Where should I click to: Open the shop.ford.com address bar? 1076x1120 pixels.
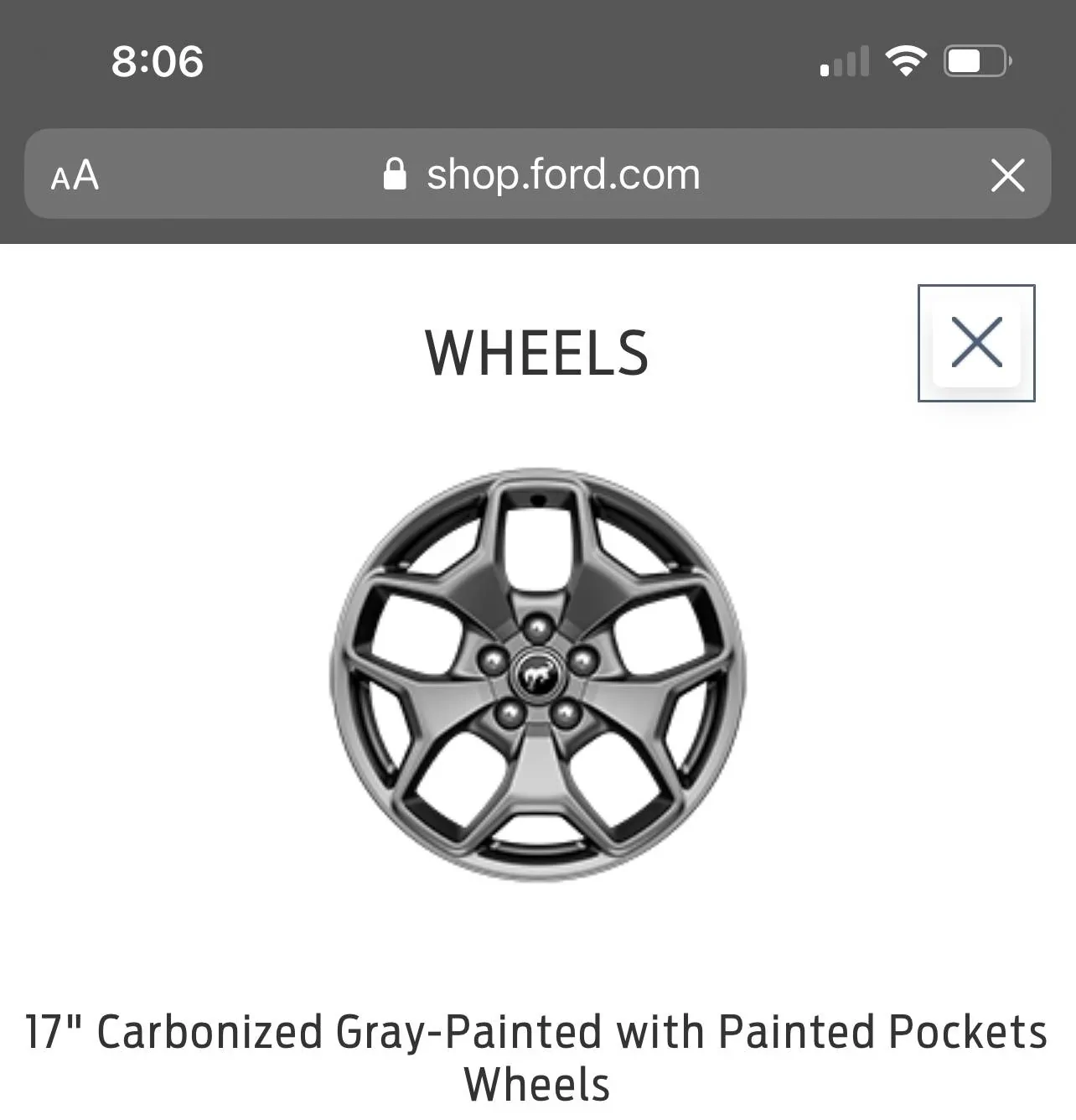[561, 174]
